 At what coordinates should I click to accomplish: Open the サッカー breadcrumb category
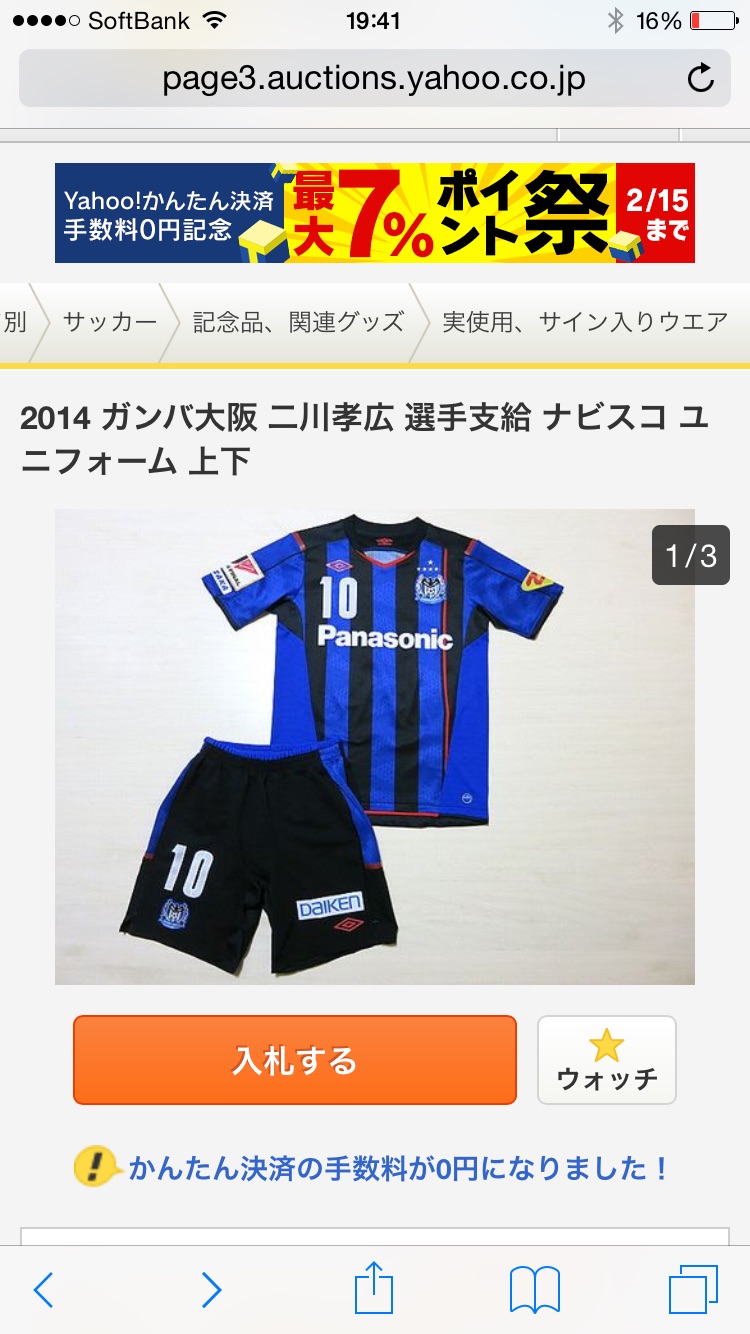pyautogui.click(x=110, y=322)
